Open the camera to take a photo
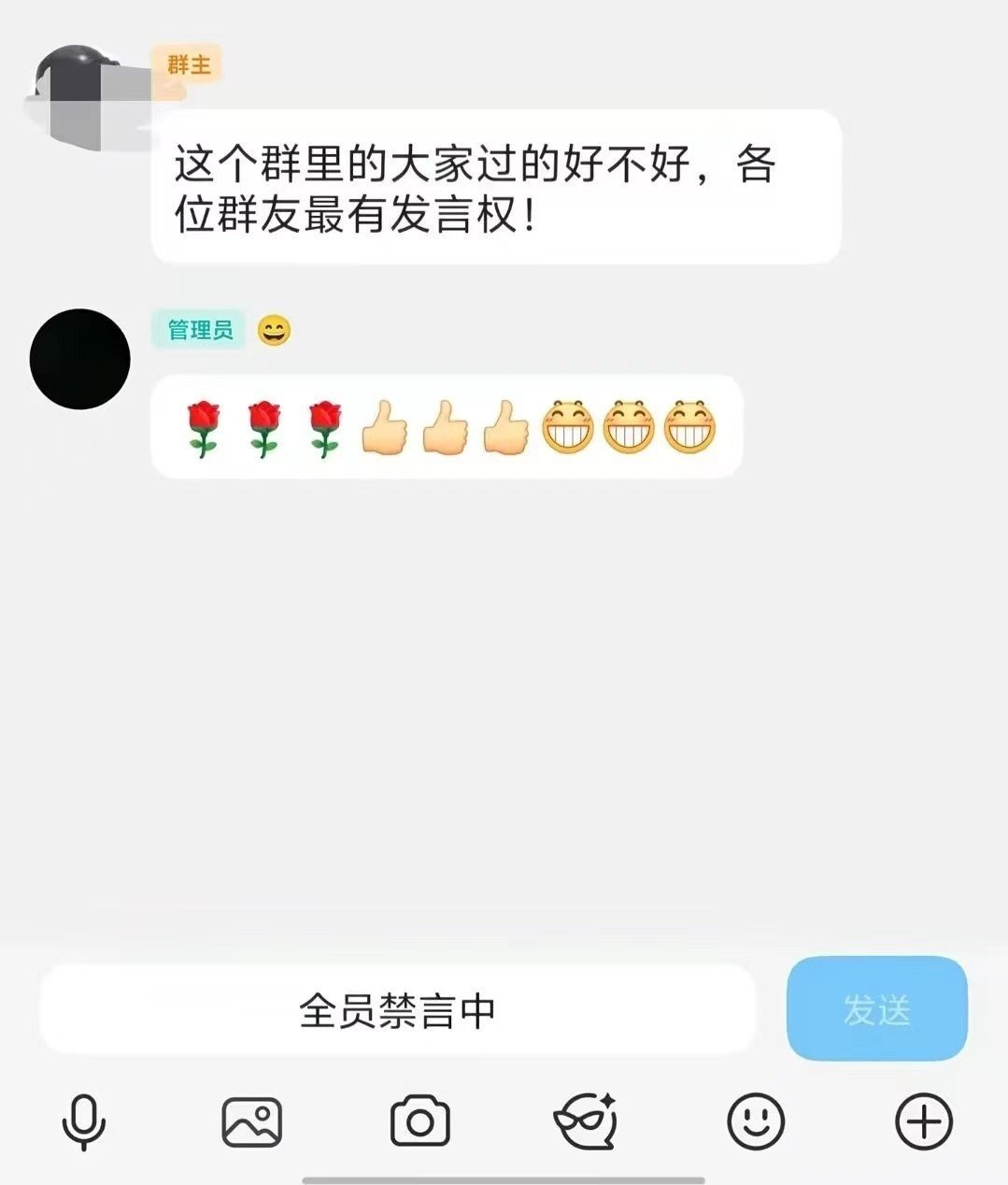The width and height of the screenshot is (1008, 1185). point(420,1121)
